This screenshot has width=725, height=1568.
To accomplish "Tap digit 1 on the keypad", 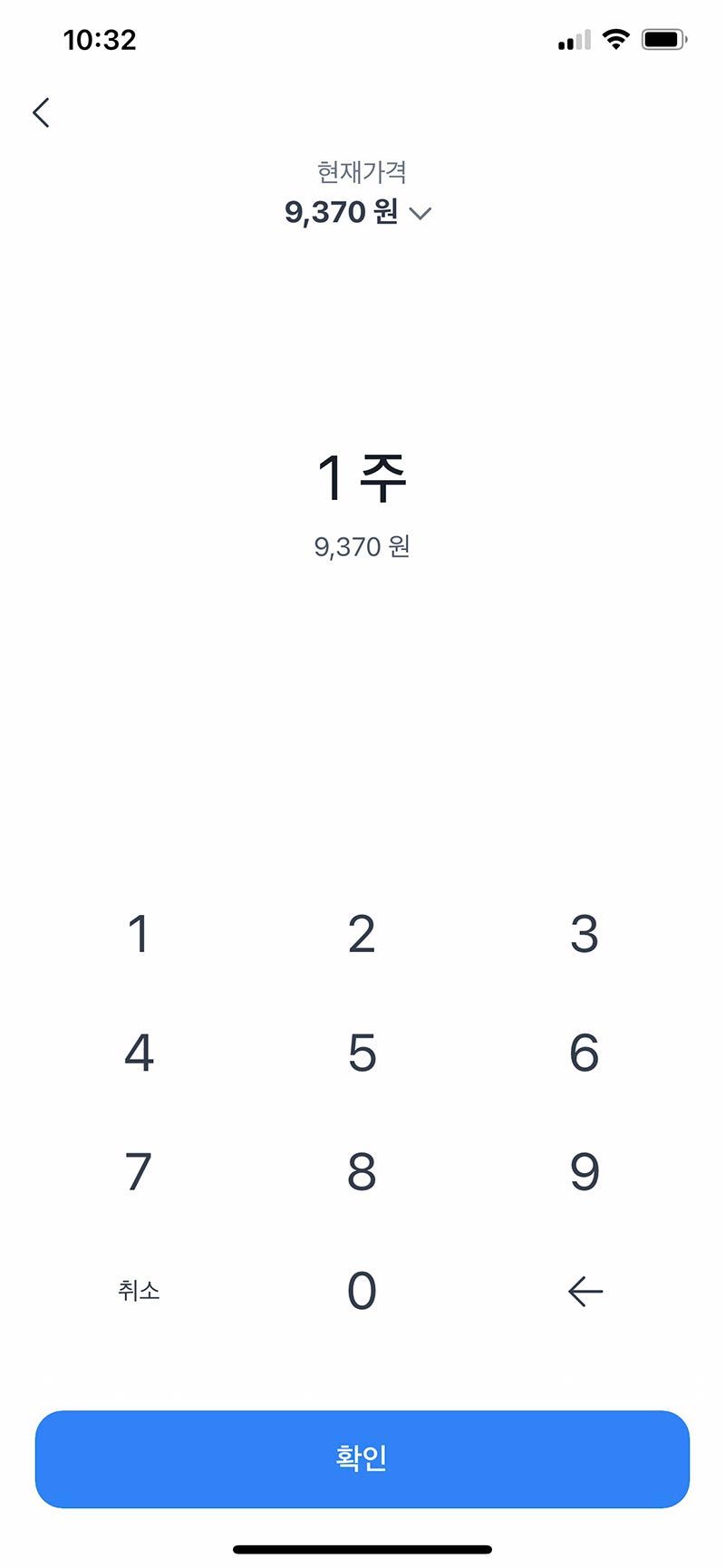I will pyautogui.click(x=139, y=934).
